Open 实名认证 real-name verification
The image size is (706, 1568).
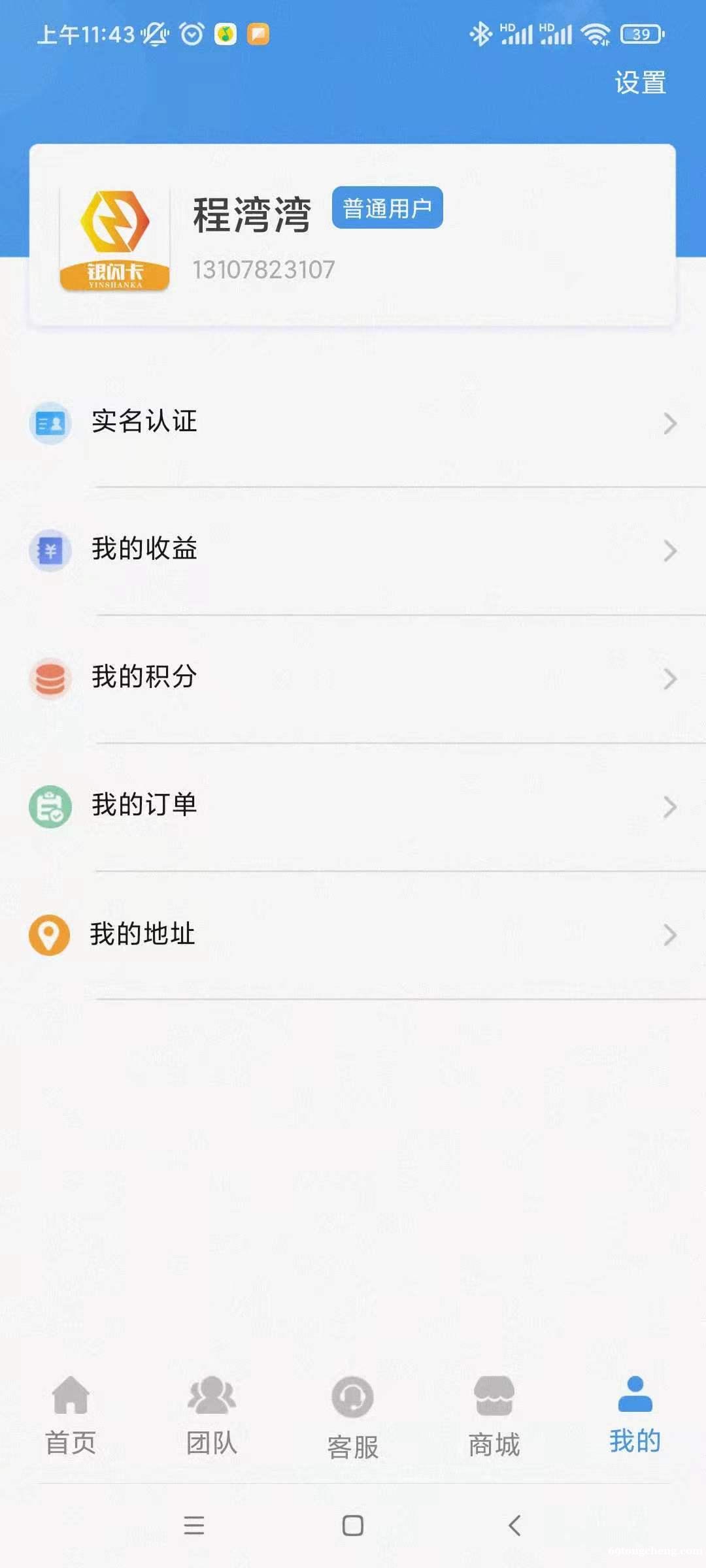353,422
